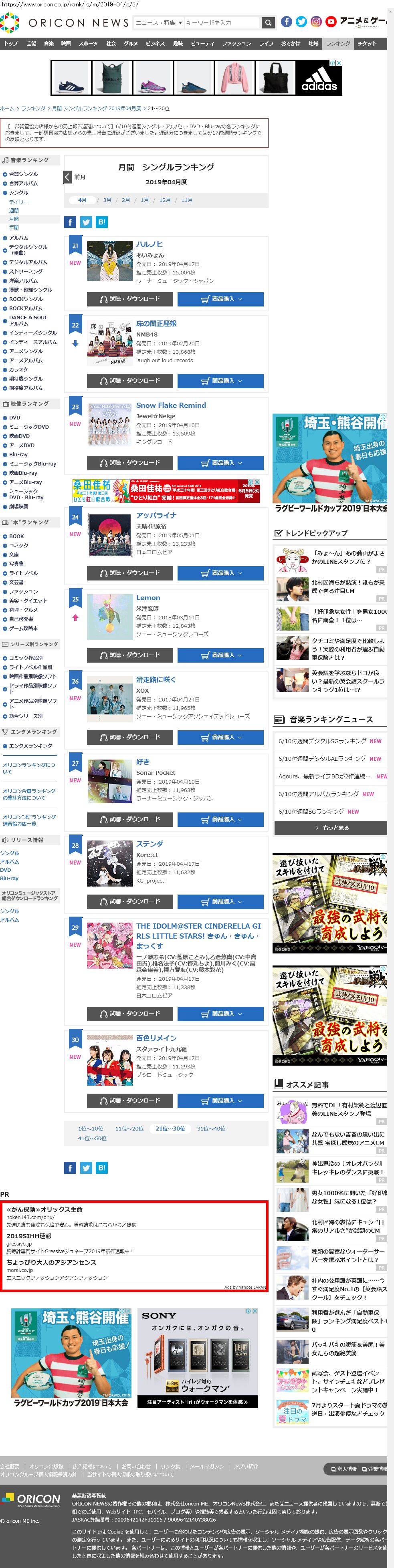Open 合算シングル in the sidebar
The width and height of the screenshot is (394, 1568).
[23, 174]
